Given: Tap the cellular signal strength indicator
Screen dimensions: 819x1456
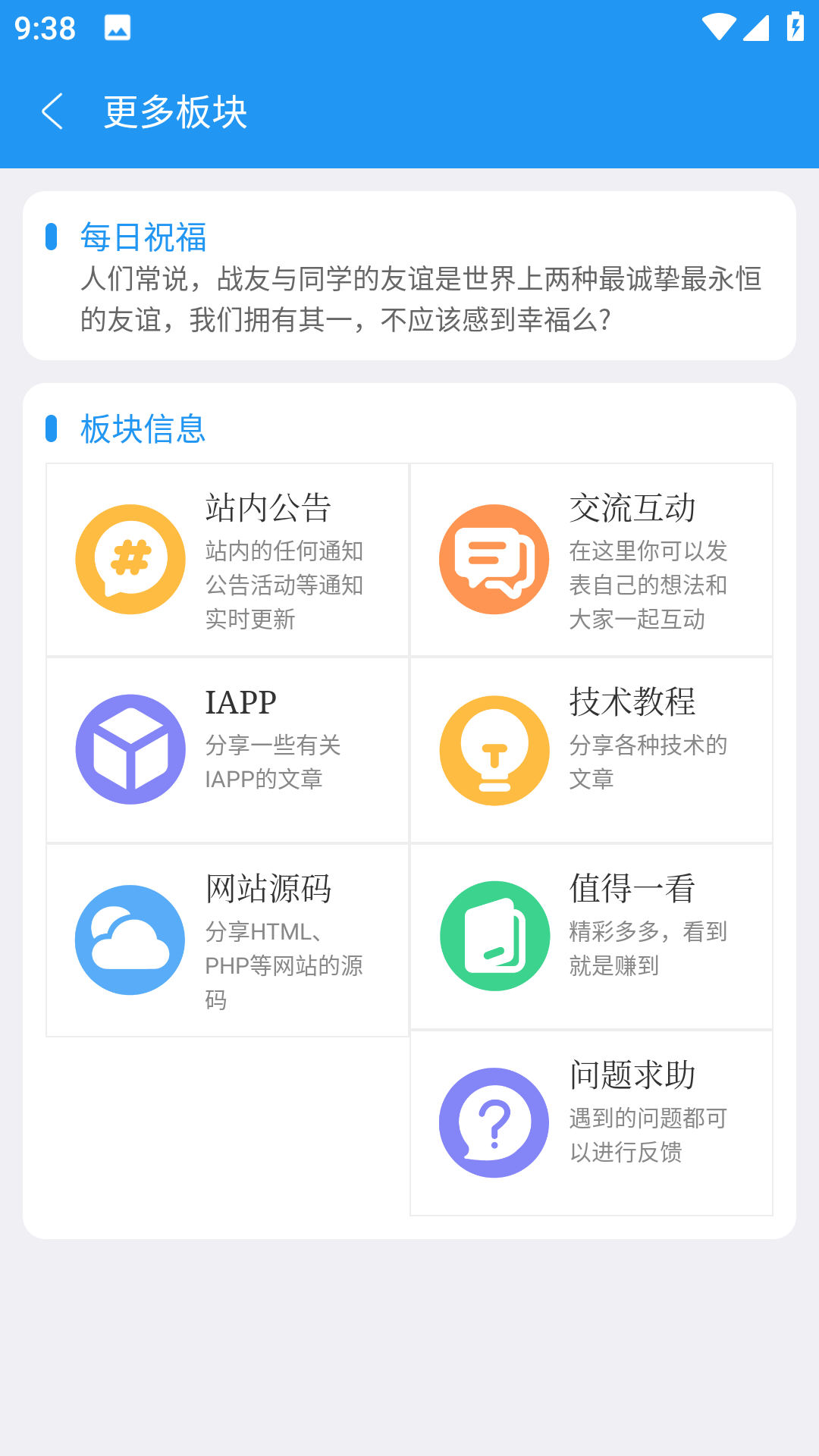Looking at the screenshot, I should tap(756, 28).
